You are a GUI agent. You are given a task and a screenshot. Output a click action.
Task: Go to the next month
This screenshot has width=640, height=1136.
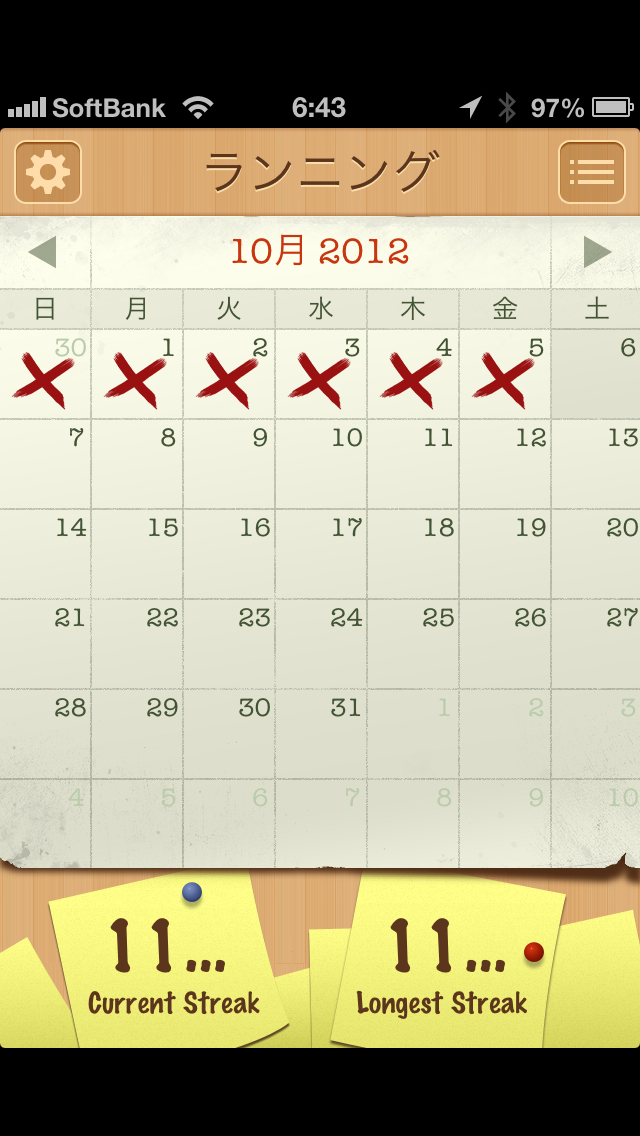596,252
